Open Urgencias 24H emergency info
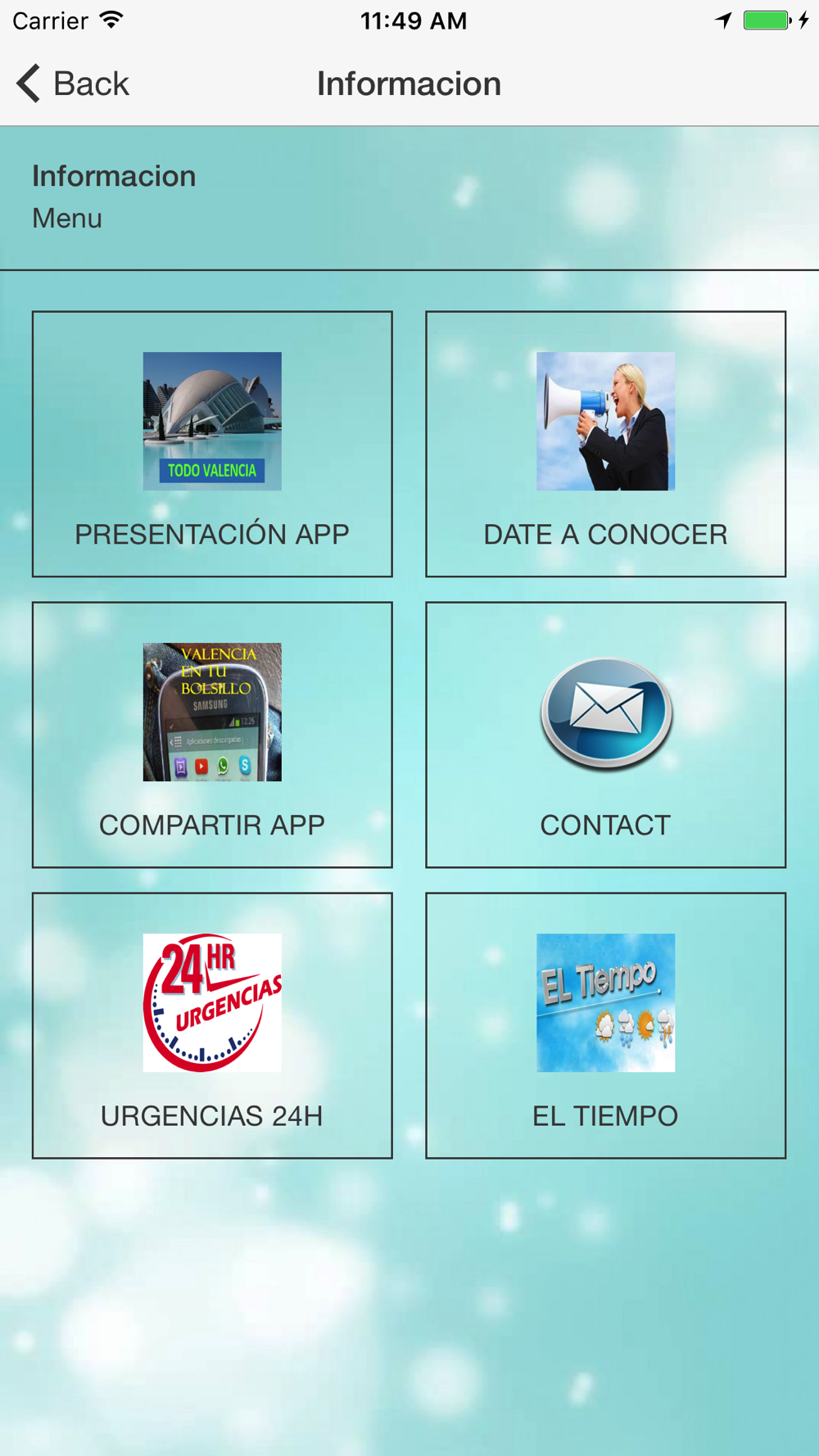 pos(212,1025)
